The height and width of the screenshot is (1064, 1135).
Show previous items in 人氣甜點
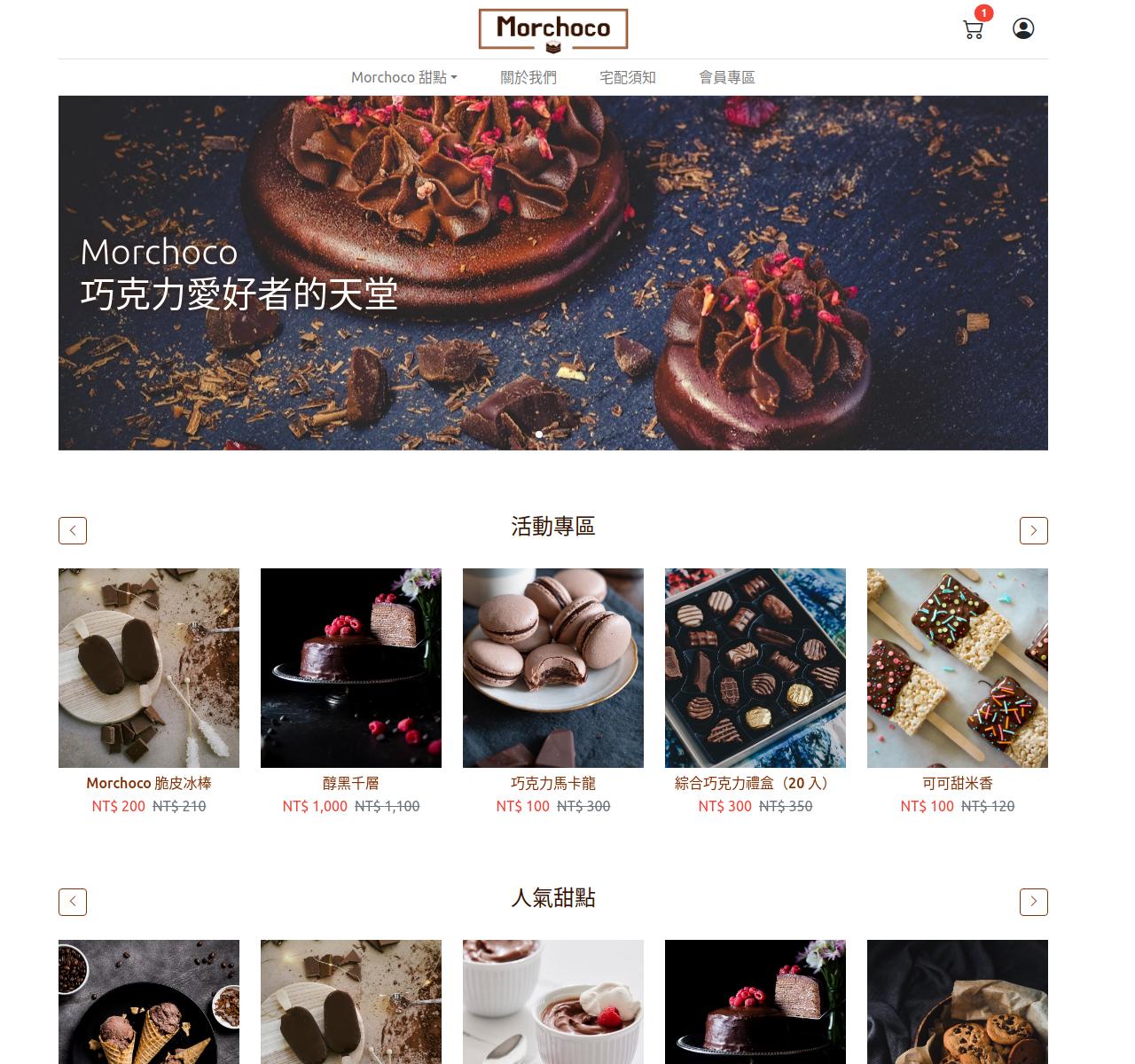pyautogui.click(x=73, y=902)
